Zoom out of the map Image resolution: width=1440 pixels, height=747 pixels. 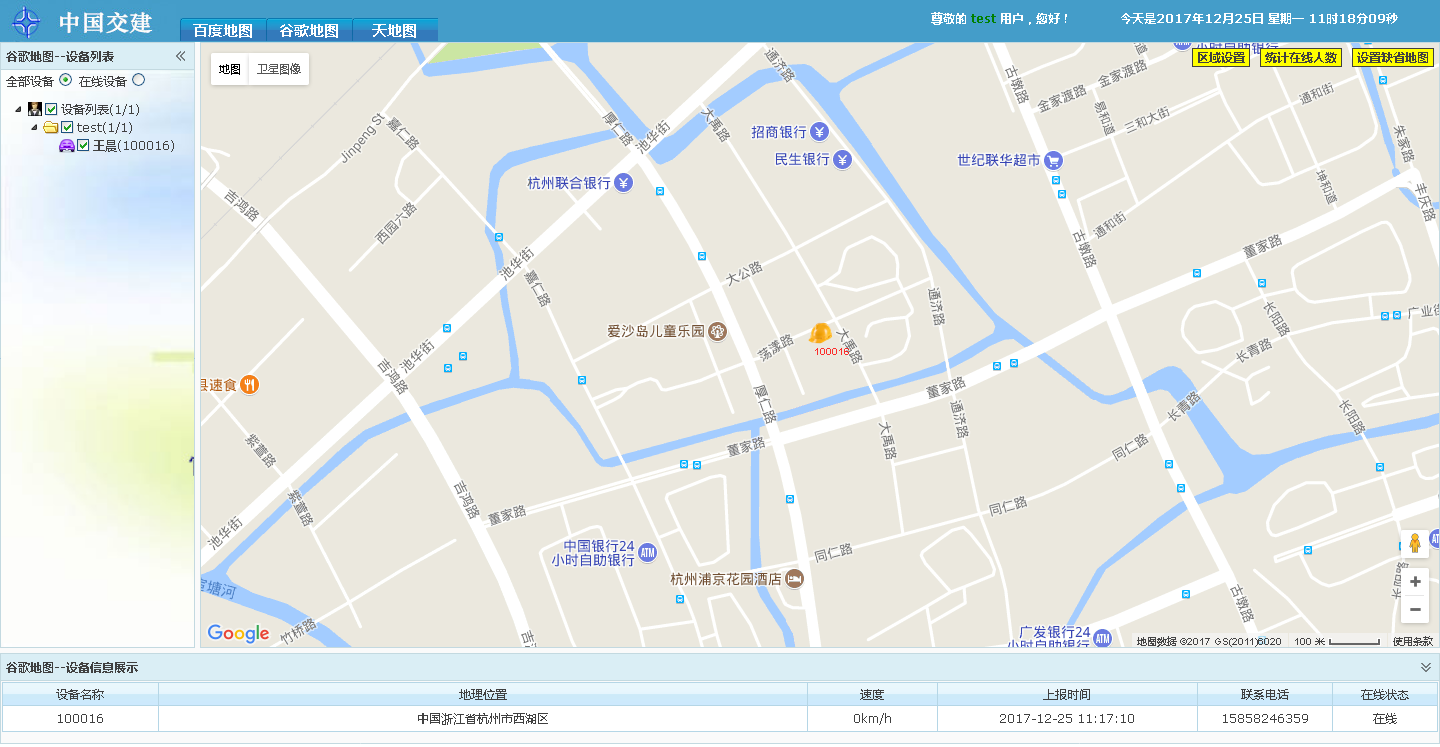click(1415, 610)
